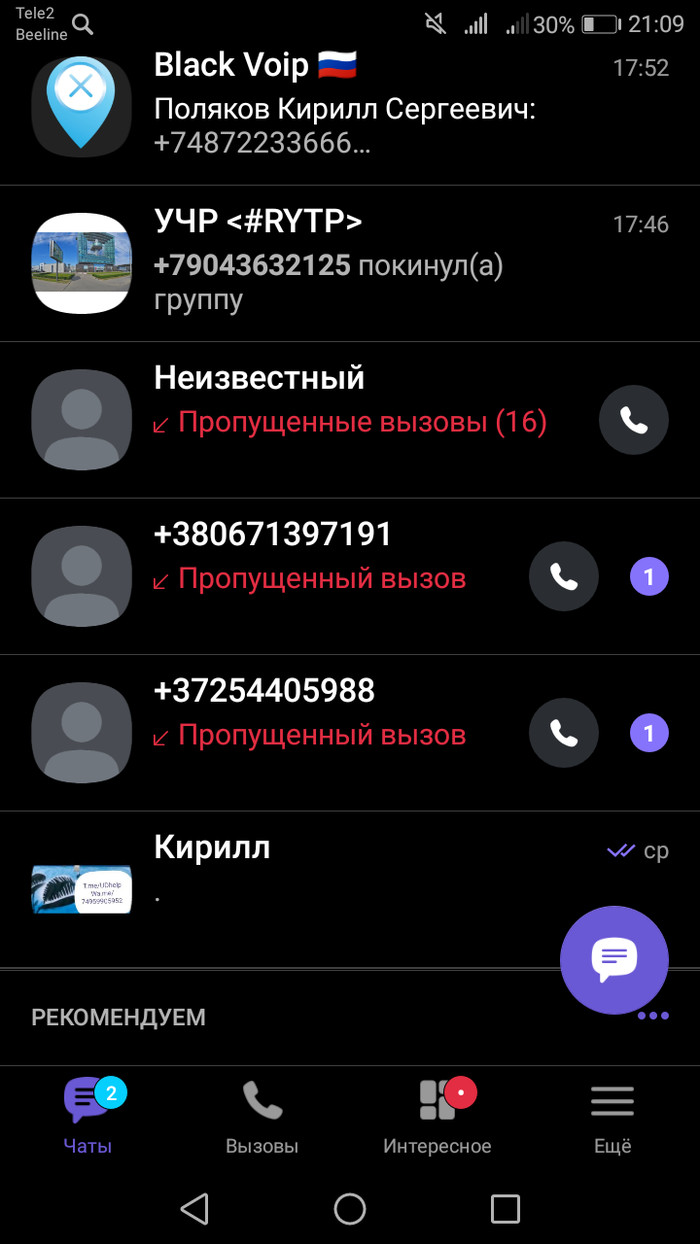Compose a new message
Screen dimensions: 700x1244
(614, 959)
